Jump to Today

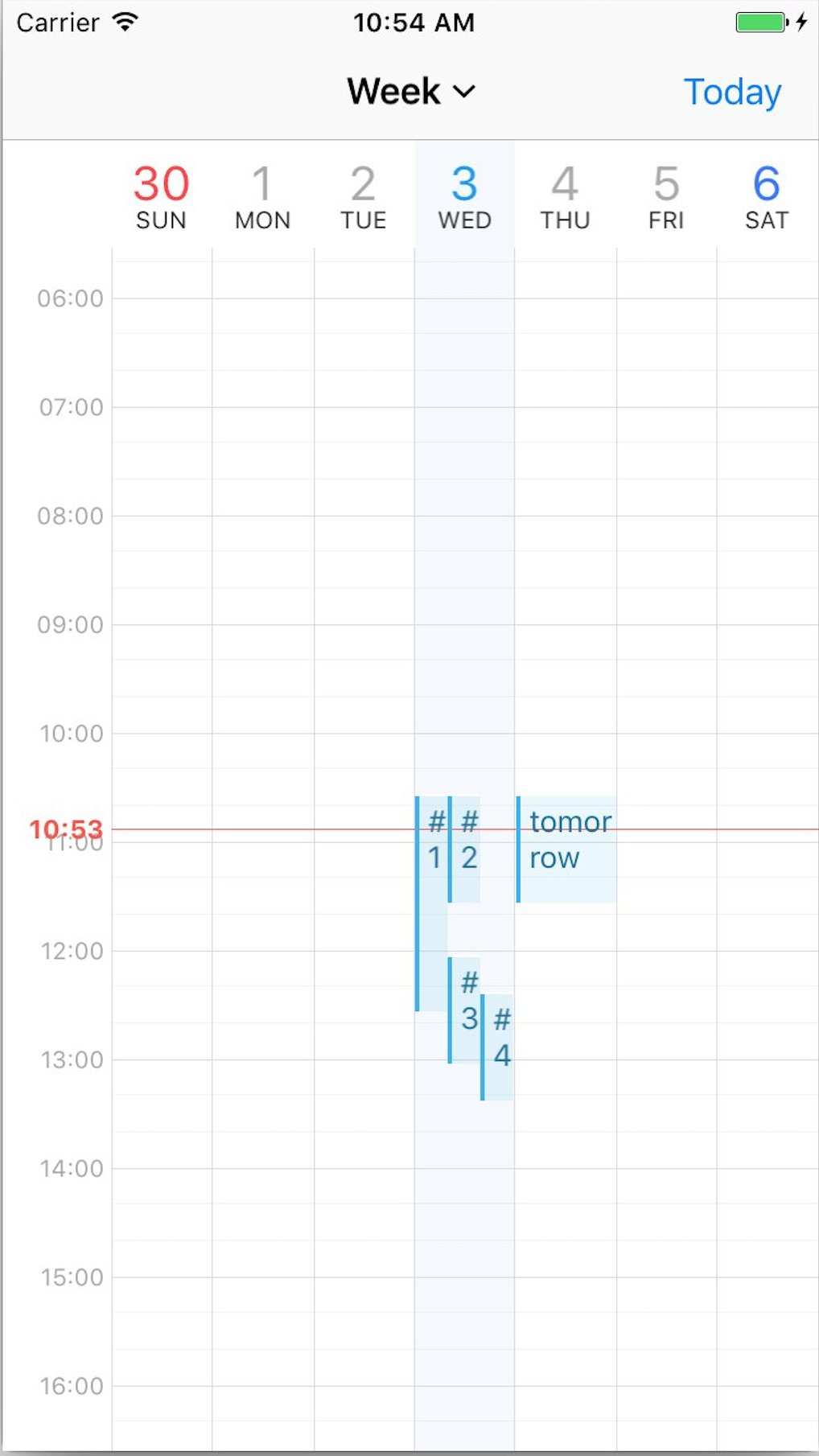[732, 92]
